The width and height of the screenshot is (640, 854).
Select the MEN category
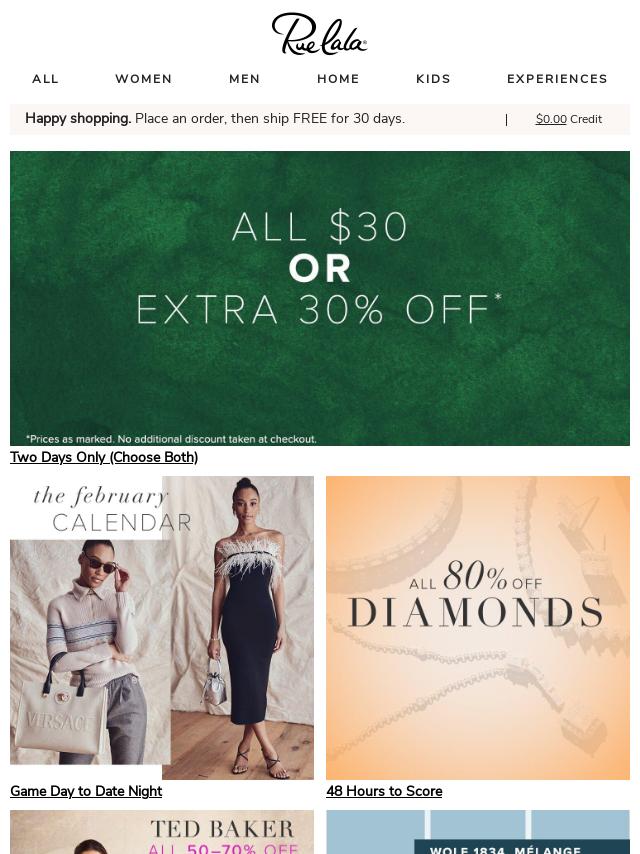pos(244,79)
